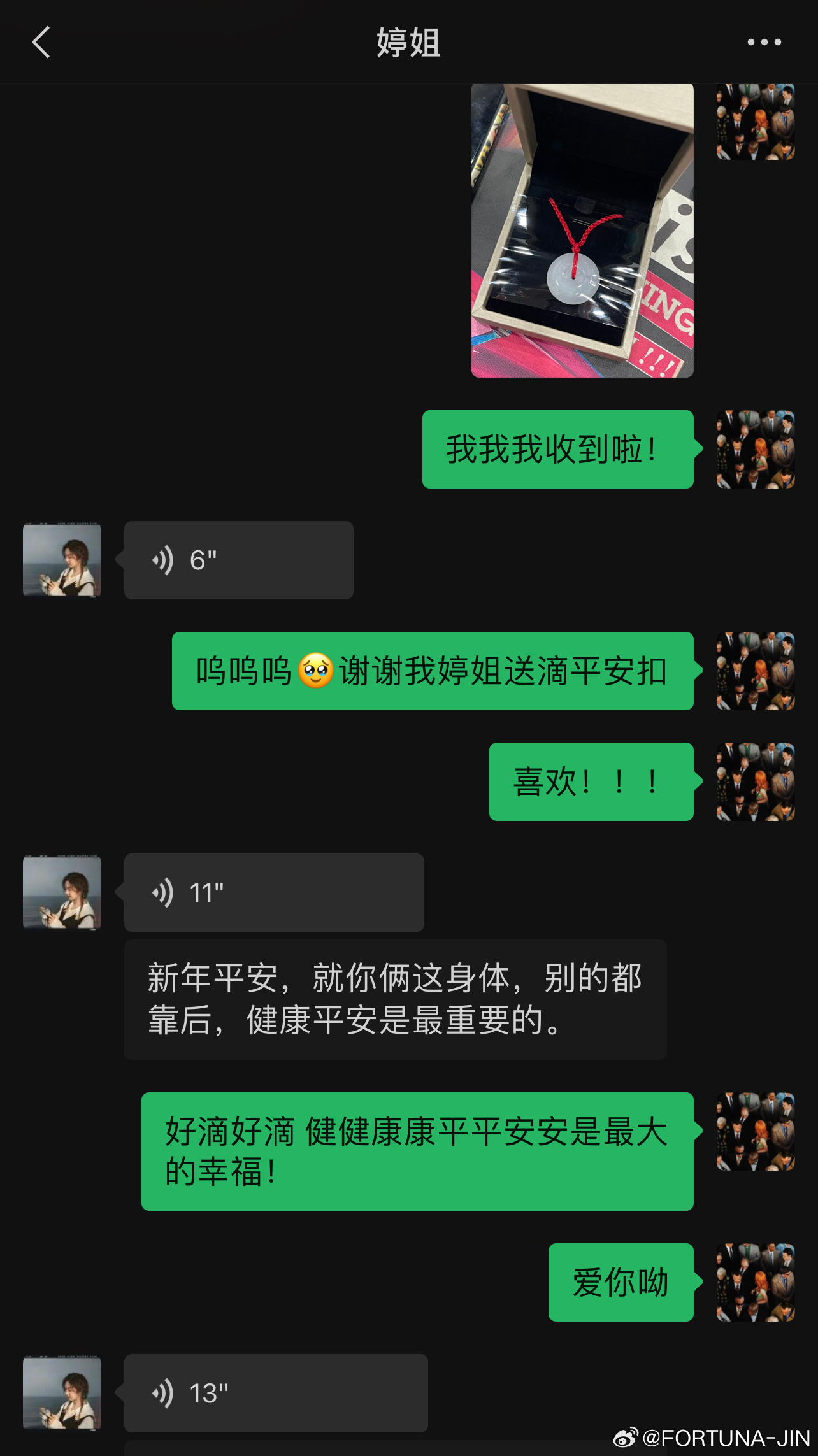Select the 喜欢！！！ message bubble
Screen dimensions: 818x1456
591,782
